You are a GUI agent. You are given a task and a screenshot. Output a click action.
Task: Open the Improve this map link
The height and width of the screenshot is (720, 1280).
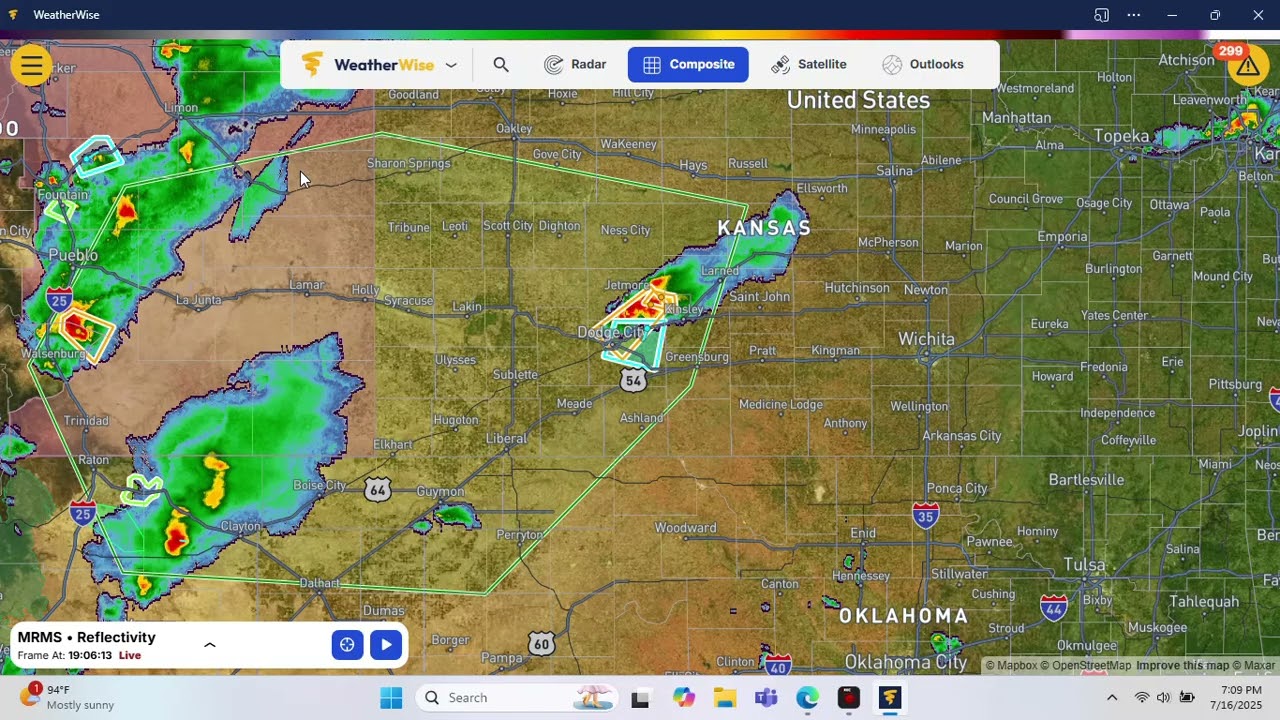click(x=1182, y=666)
